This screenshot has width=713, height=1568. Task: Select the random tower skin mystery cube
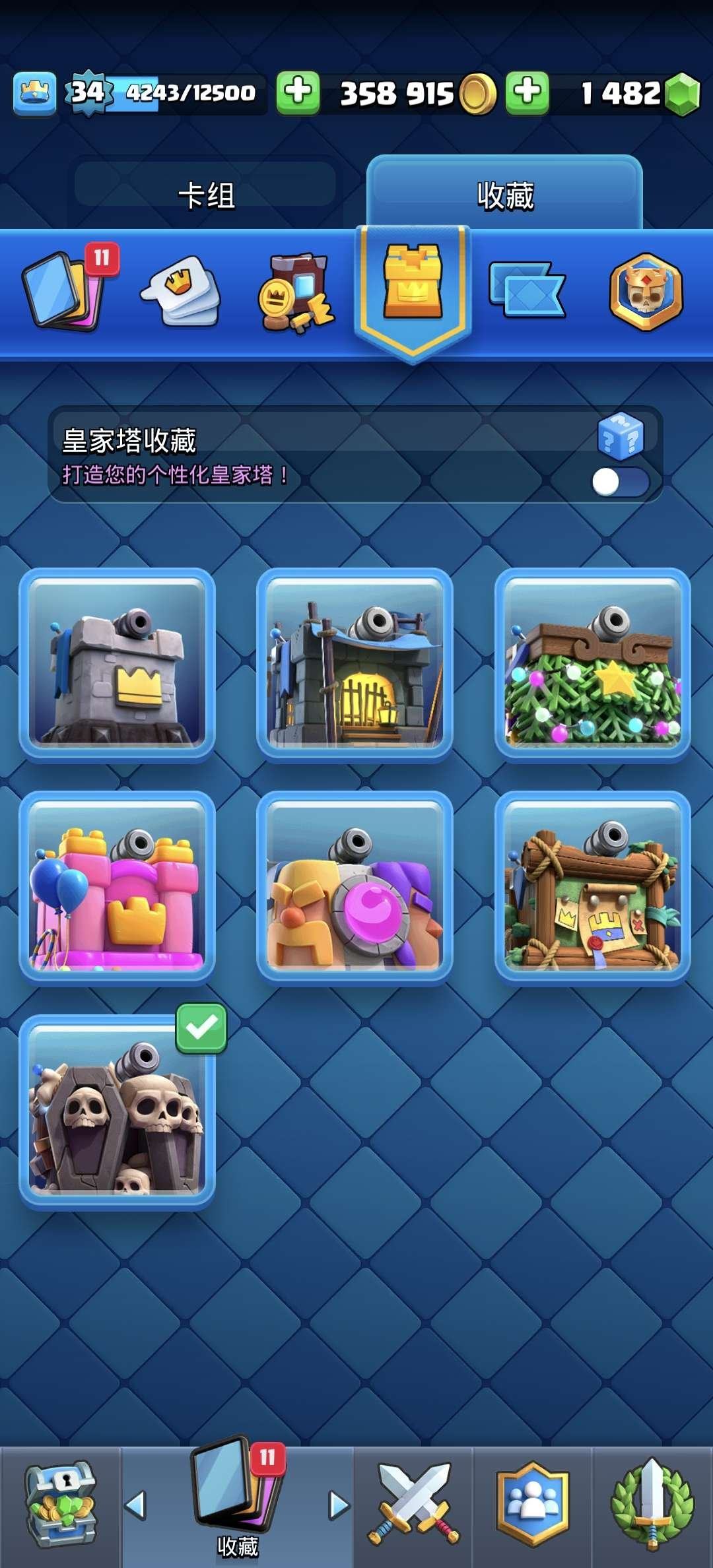(x=619, y=437)
